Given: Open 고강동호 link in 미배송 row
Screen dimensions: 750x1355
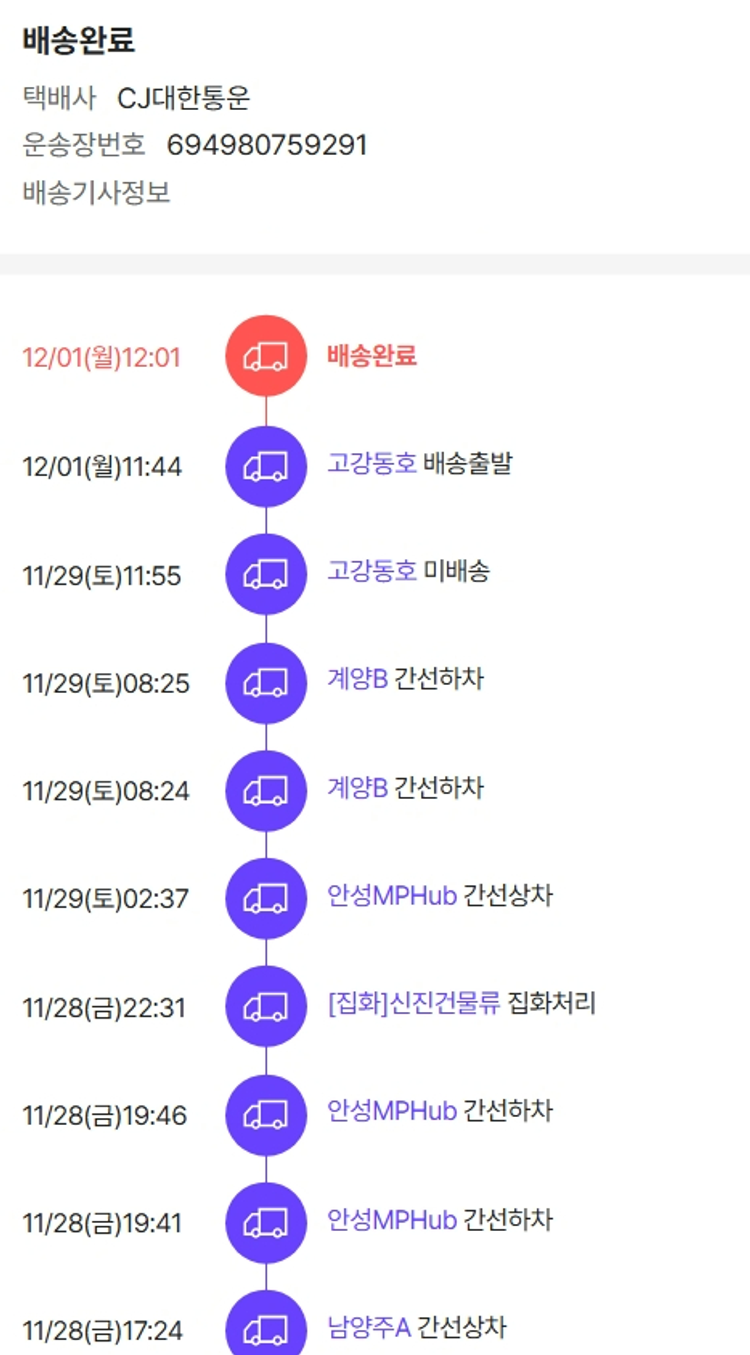Looking at the screenshot, I should pyautogui.click(x=371, y=572).
